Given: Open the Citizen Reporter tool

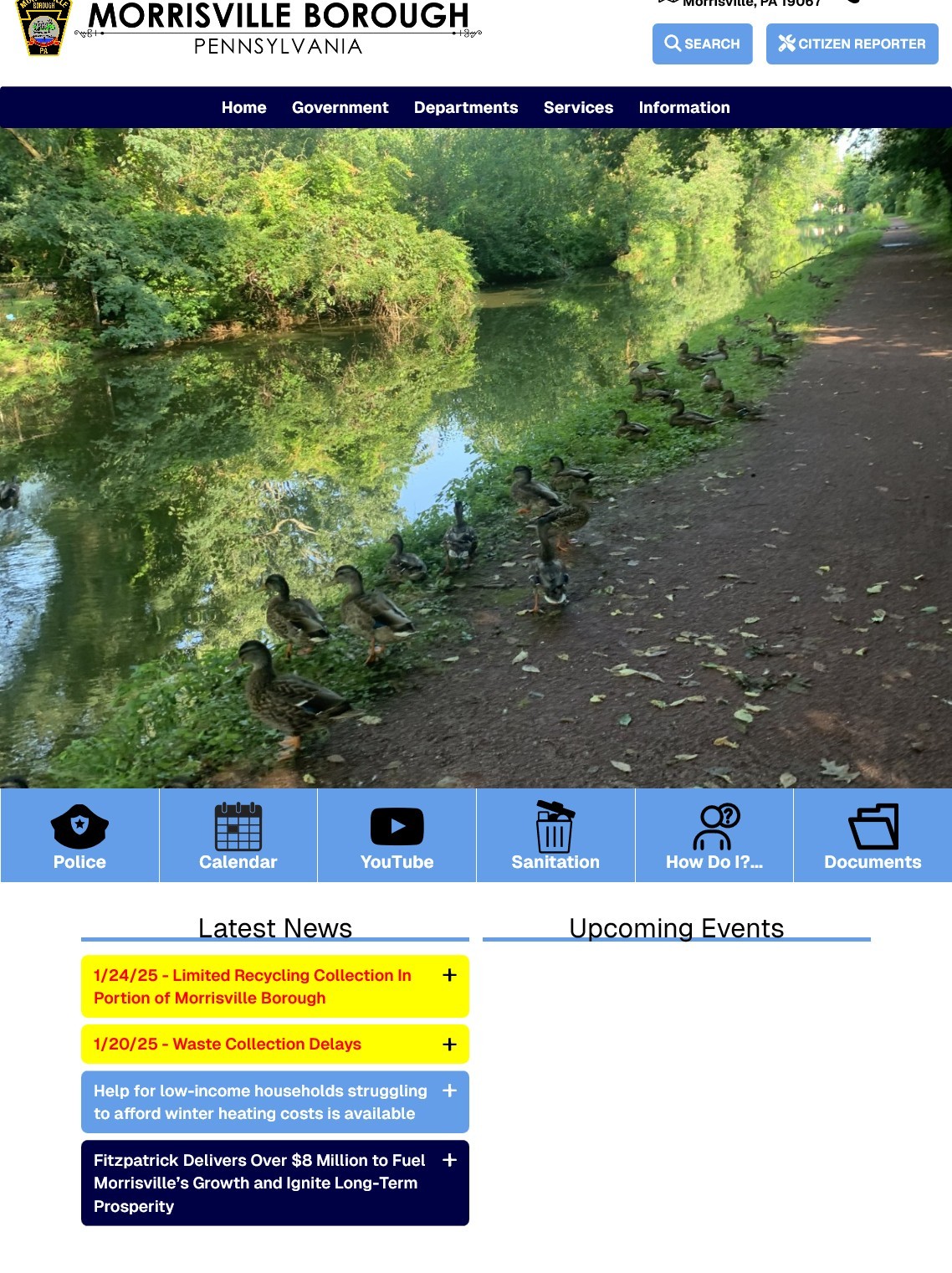Looking at the screenshot, I should tap(852, 44).
